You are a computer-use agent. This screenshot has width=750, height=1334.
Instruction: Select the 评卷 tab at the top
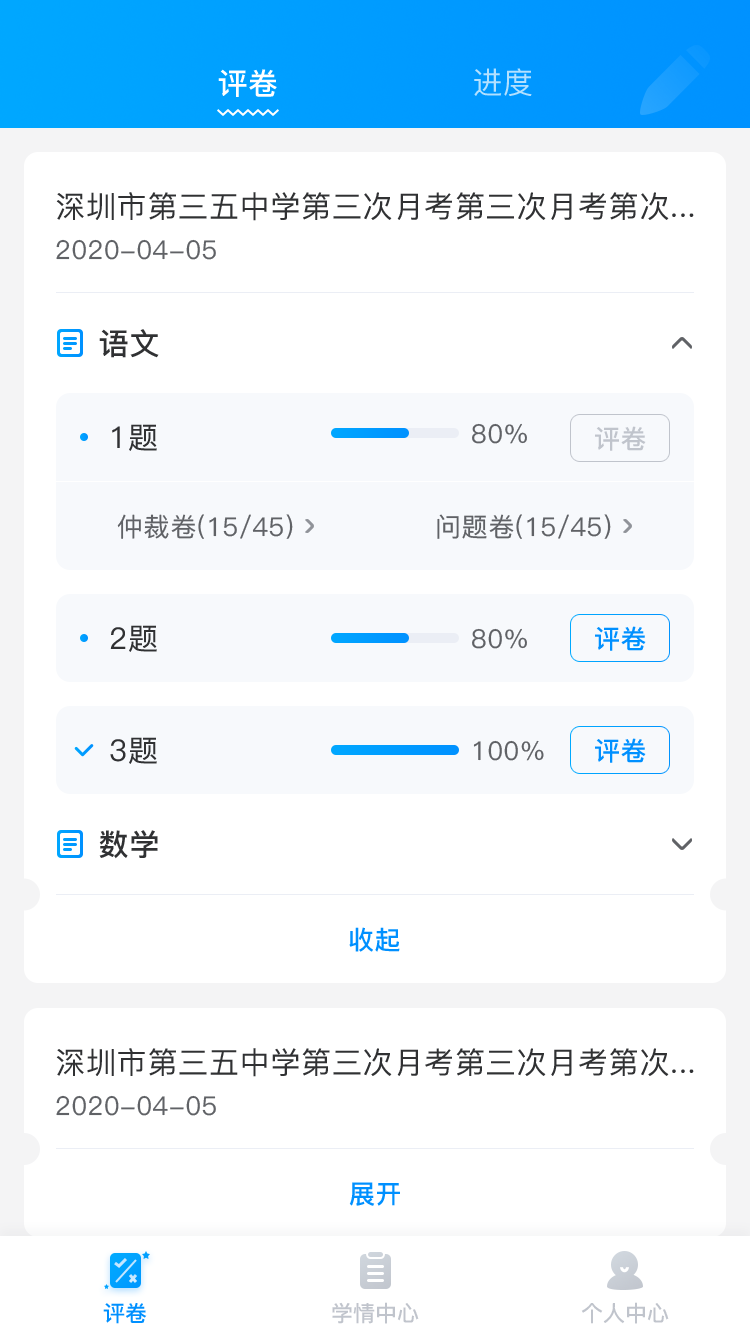tap(247, 83)
